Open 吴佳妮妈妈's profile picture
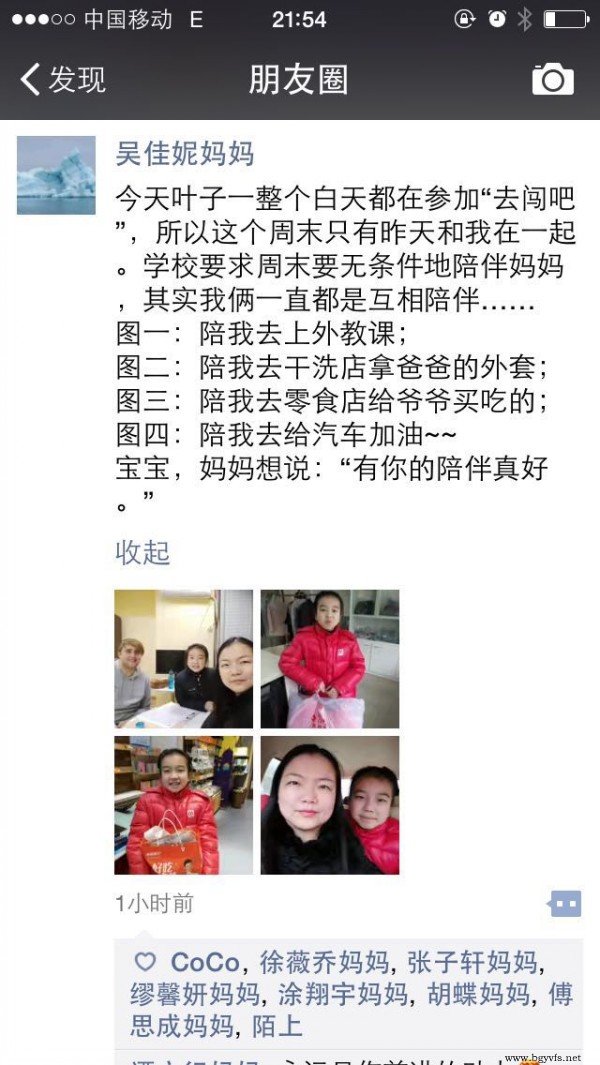The image size is (600, 1065). click(x=56, y=175)
